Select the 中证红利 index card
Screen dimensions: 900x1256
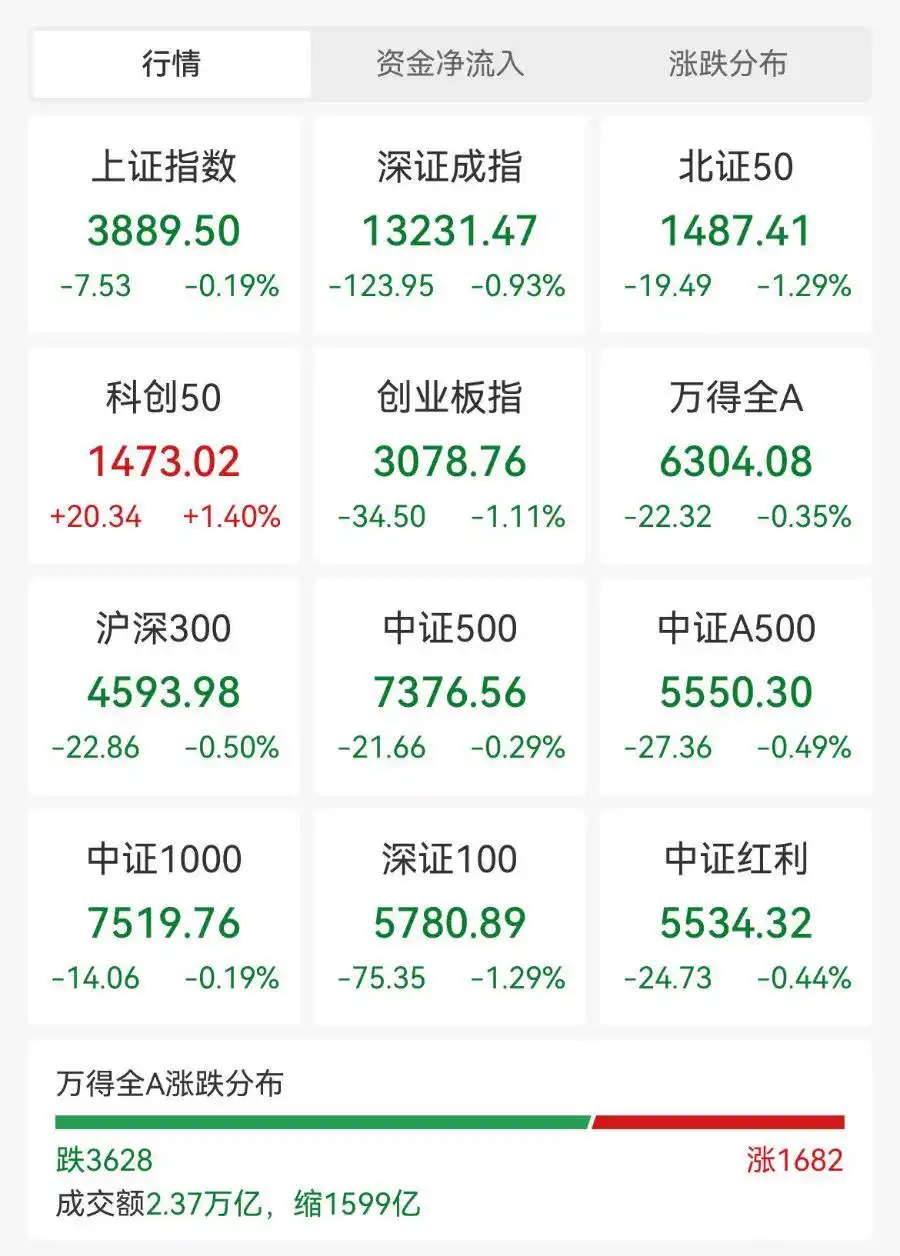[737, 917]
